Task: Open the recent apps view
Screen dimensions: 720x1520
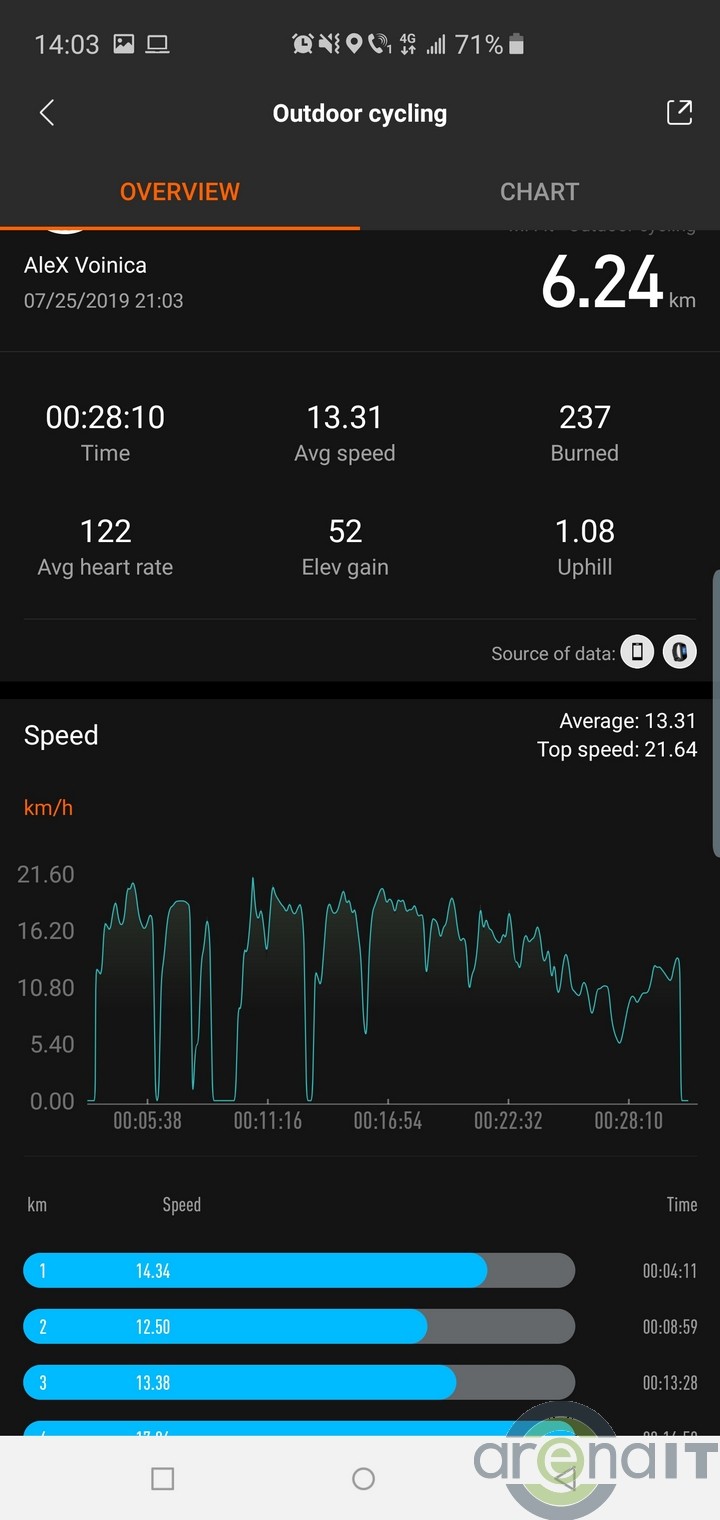Action: pyautogui.click(x=162, y=1478)
